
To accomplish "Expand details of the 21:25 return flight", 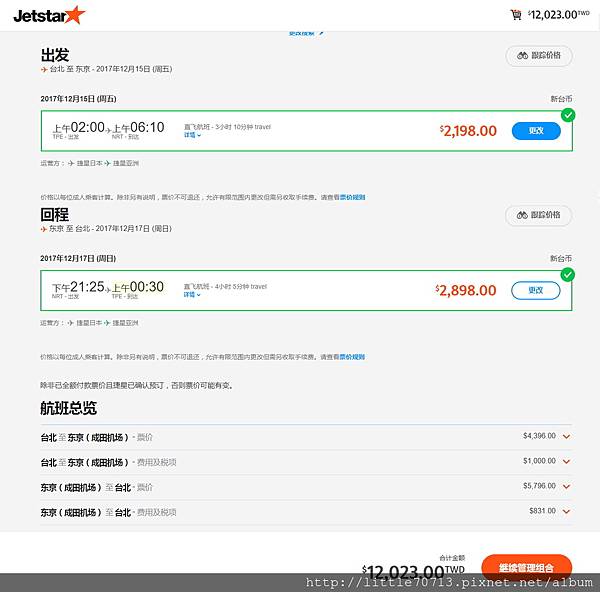I will tap(192, 295).
